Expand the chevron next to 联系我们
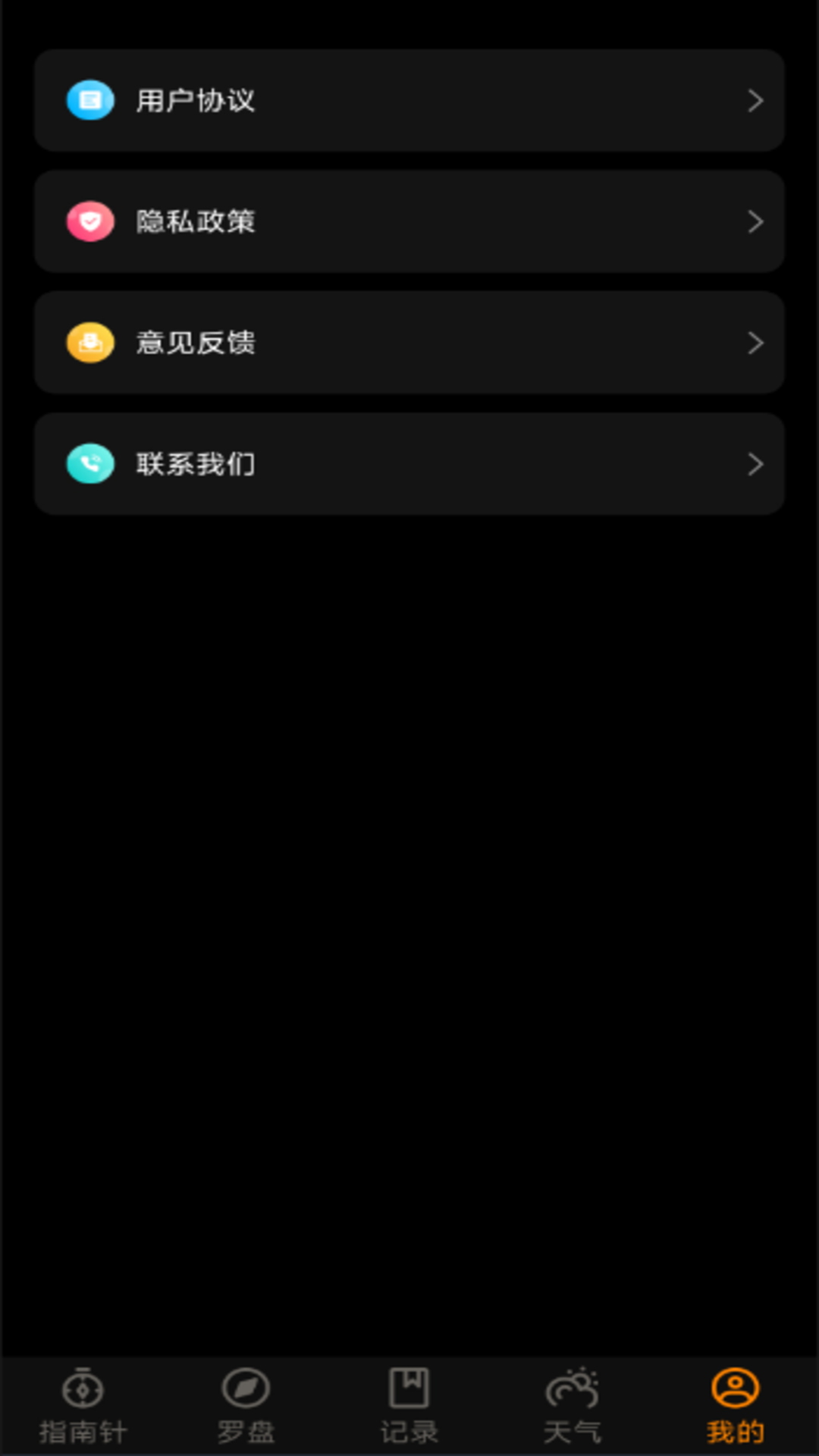Screen dimensions: 819x1456 tap(755, 464)
